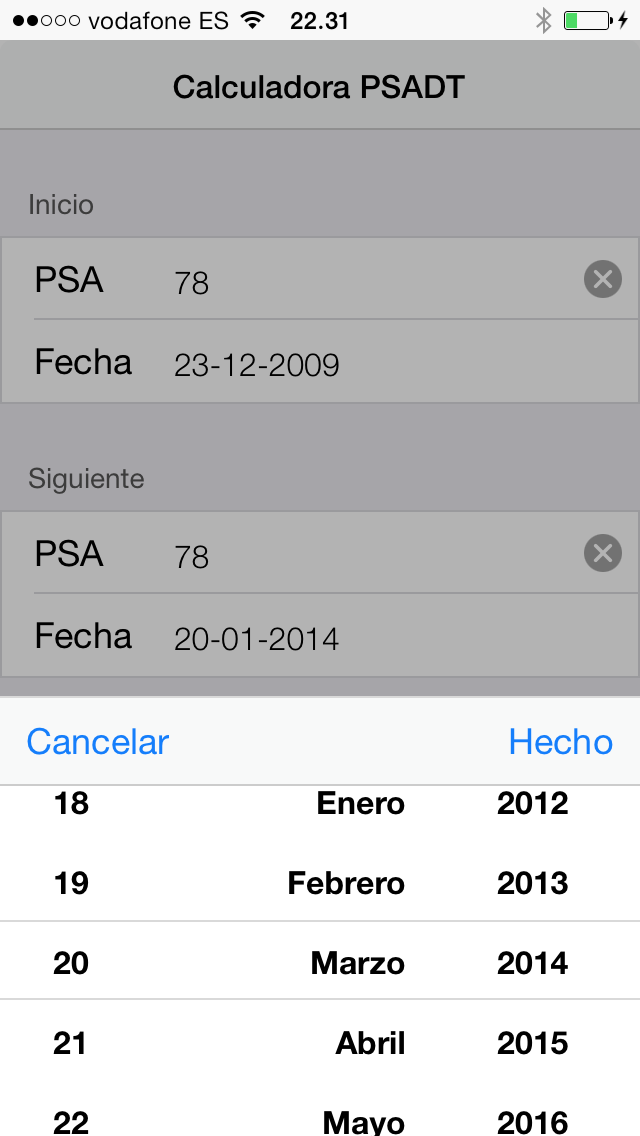Select day 19 in the date picker
Screen dimensions: 640x1136
(71, 883)
